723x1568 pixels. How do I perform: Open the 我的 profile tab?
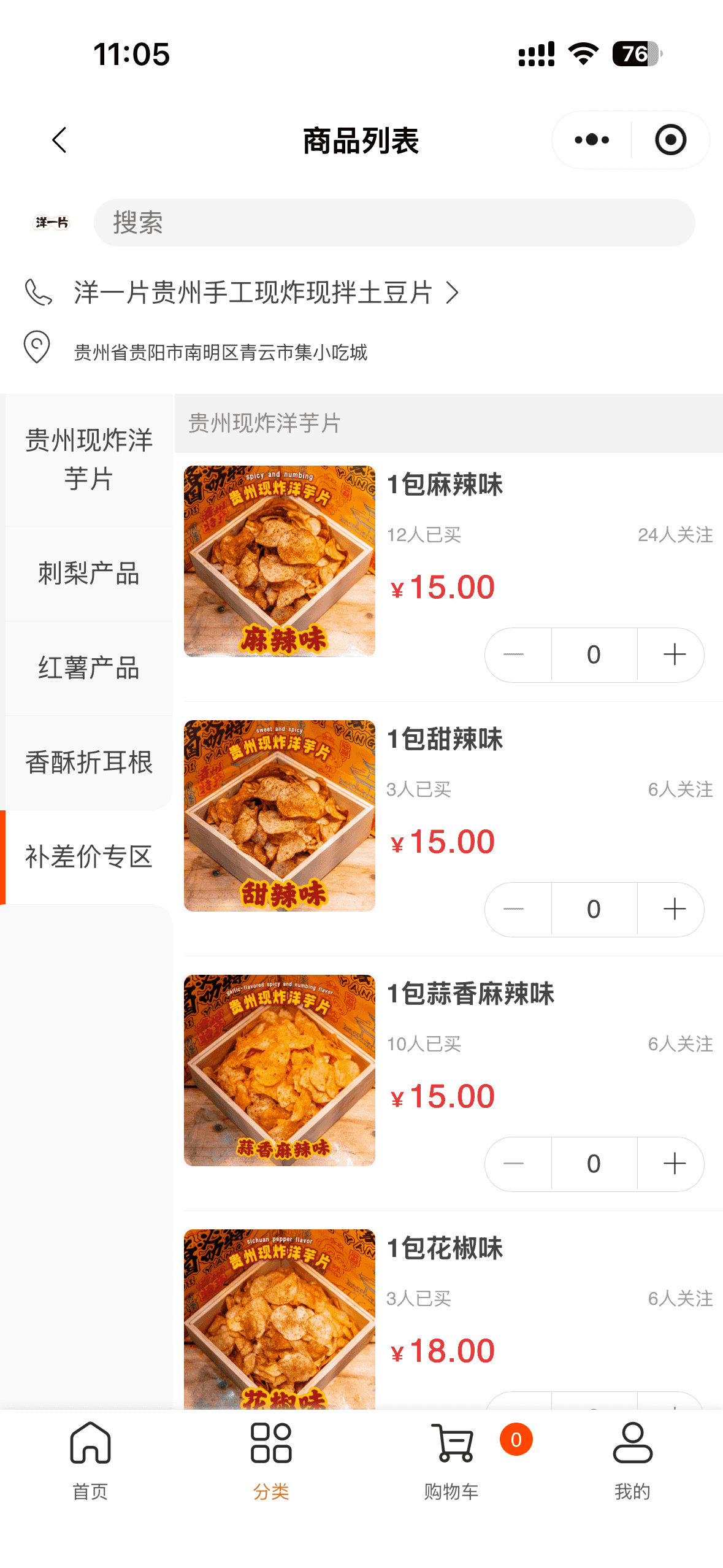pos(632,1461)
